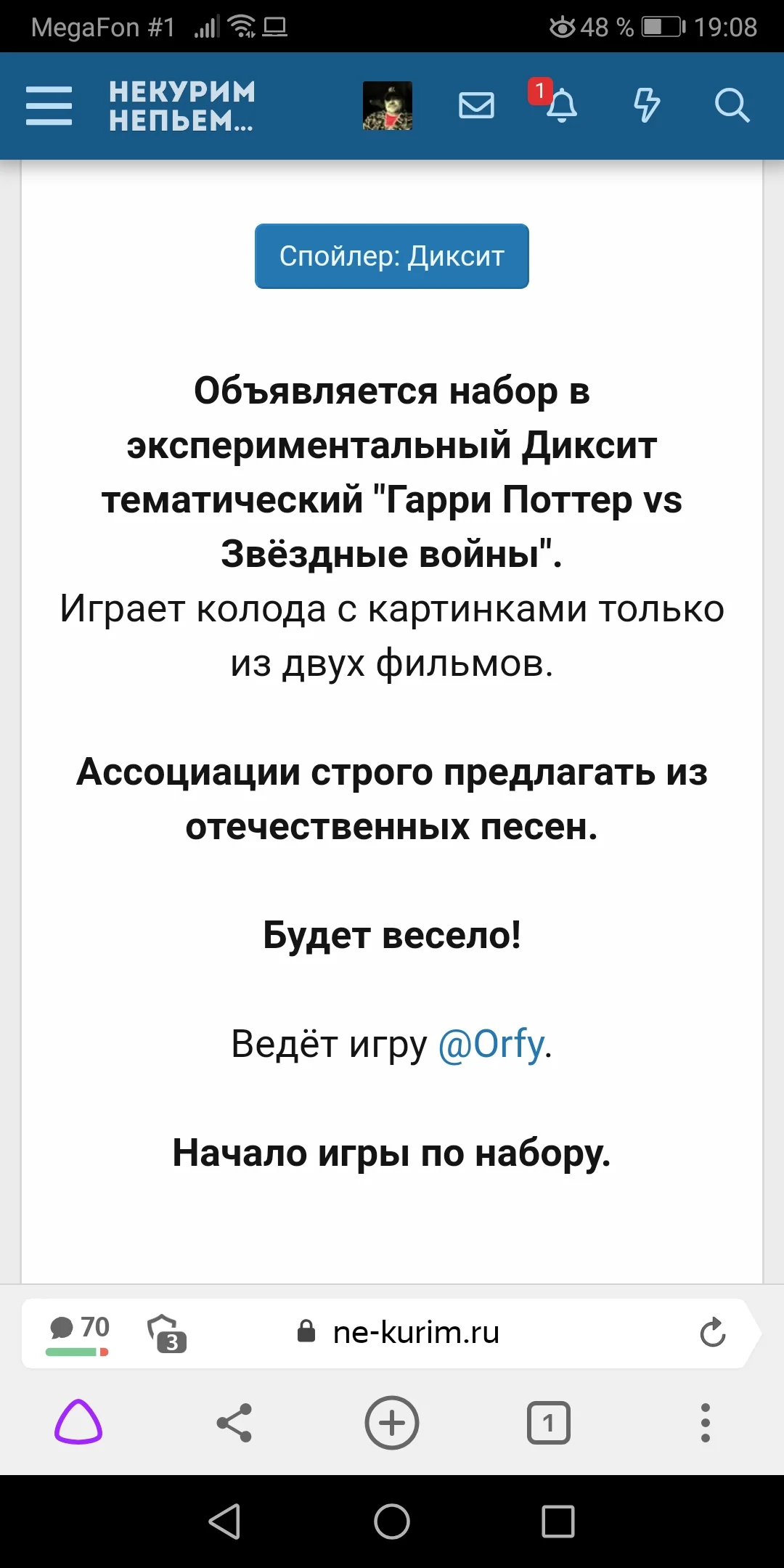Open personal messages via envelope icon
Viewport: 784px width, 1568px height.
(477, 106)
